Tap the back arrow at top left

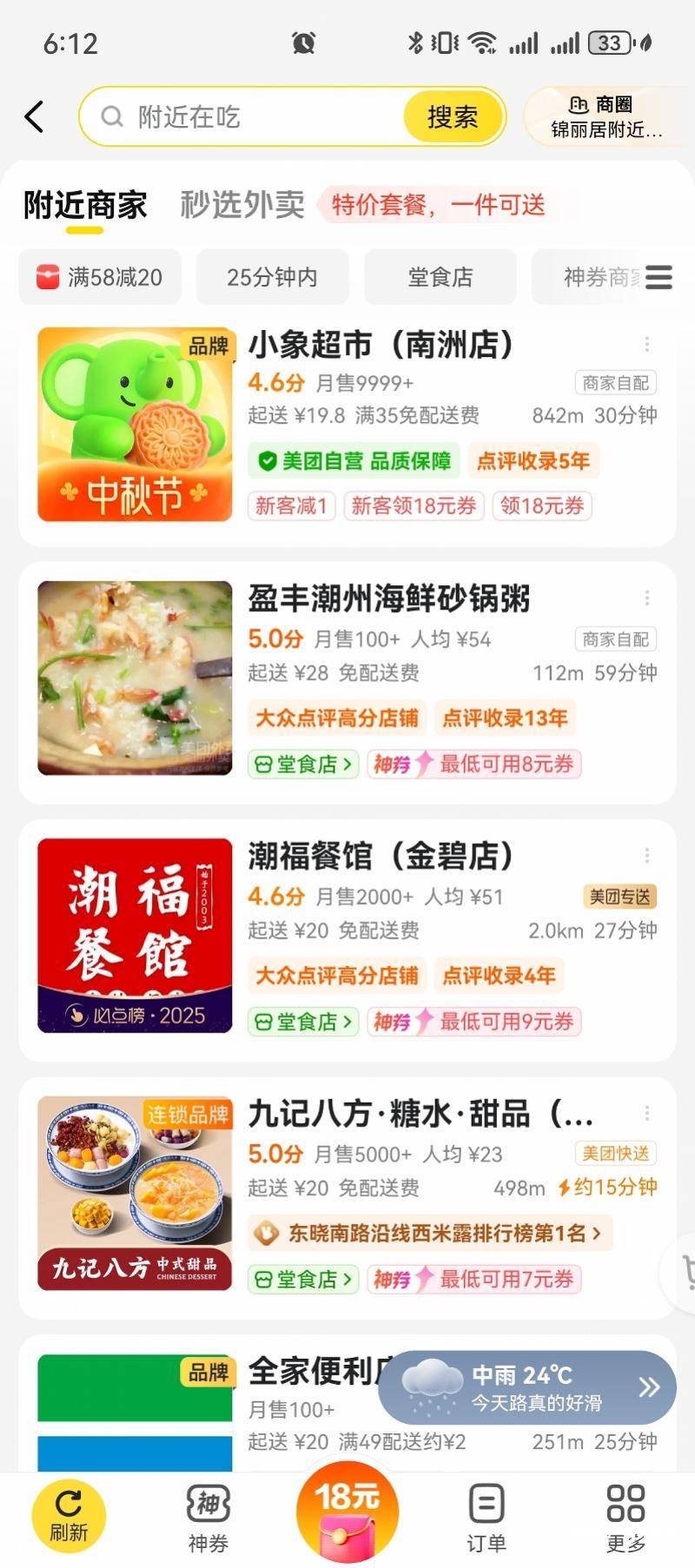coord(34,115)
